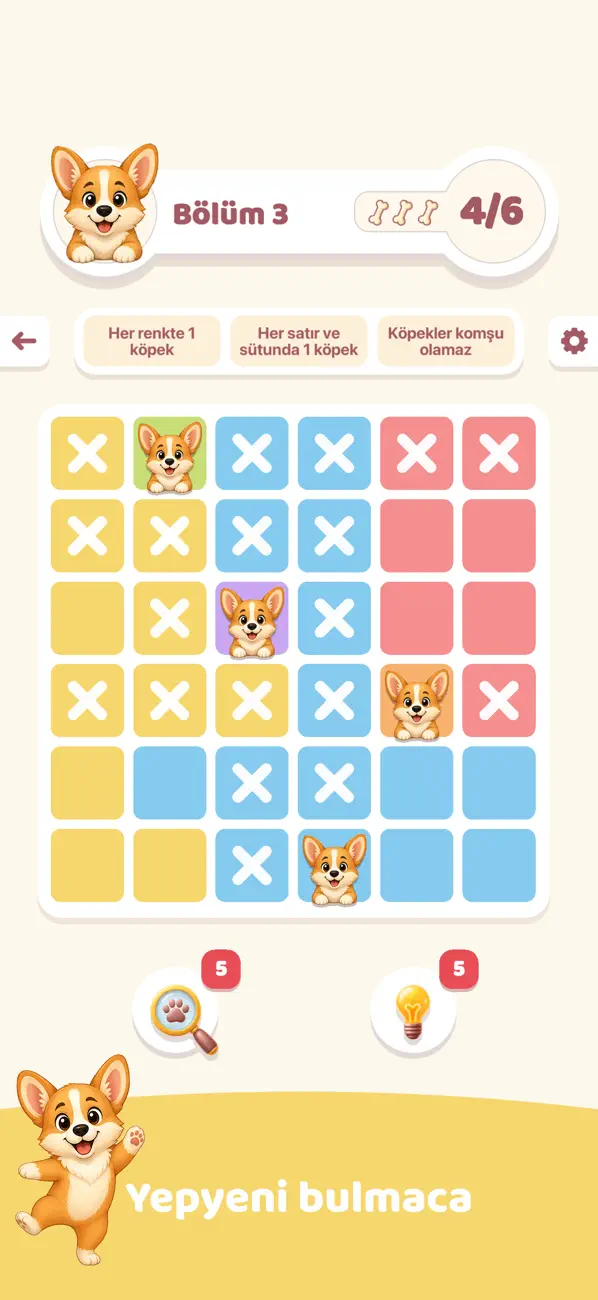Tap the corgi on the purple cell
This screenshot has width=598, height=1300.
click(252, 620)
